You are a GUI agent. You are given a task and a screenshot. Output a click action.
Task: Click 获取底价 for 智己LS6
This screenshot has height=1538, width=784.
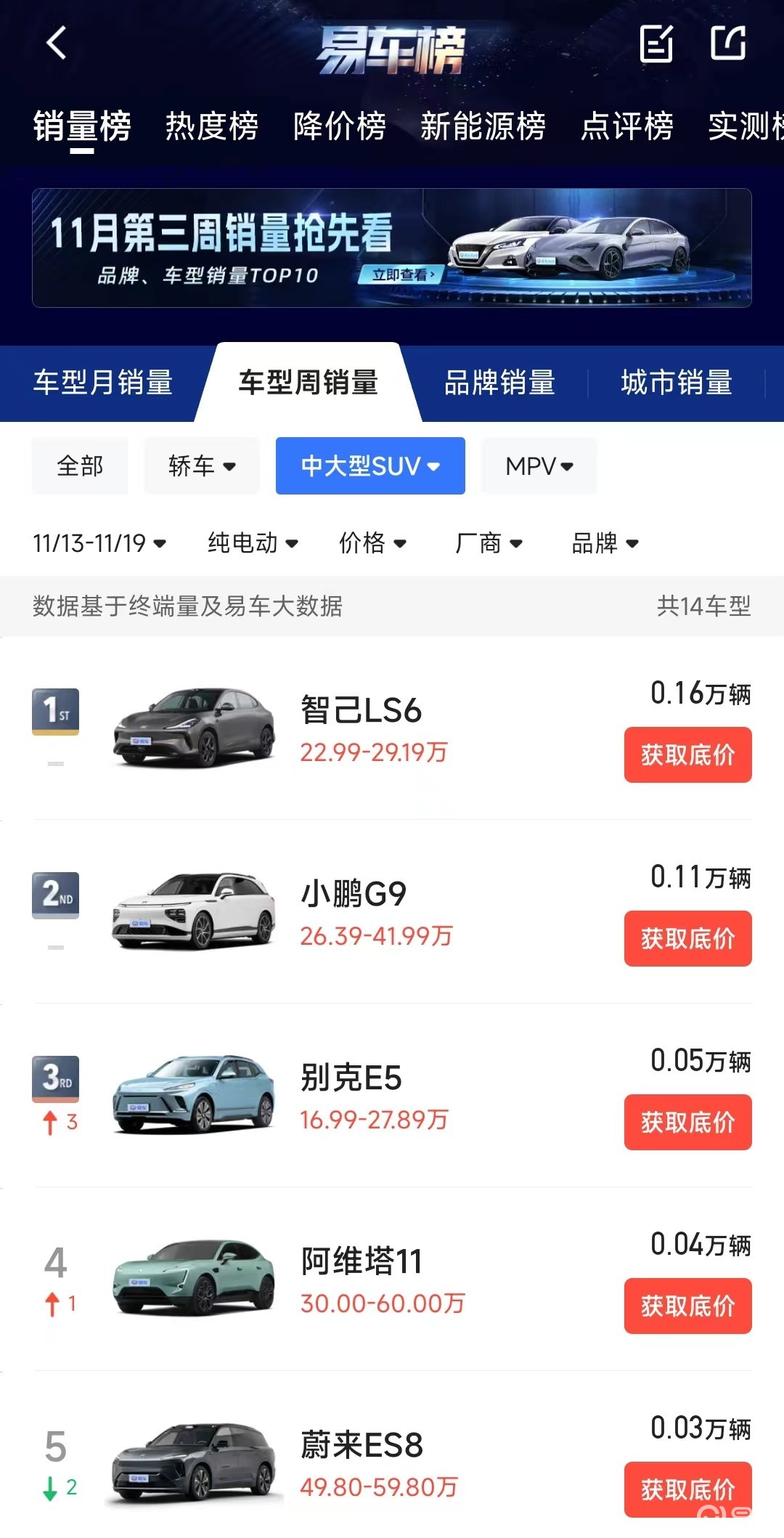click(687, 754)
